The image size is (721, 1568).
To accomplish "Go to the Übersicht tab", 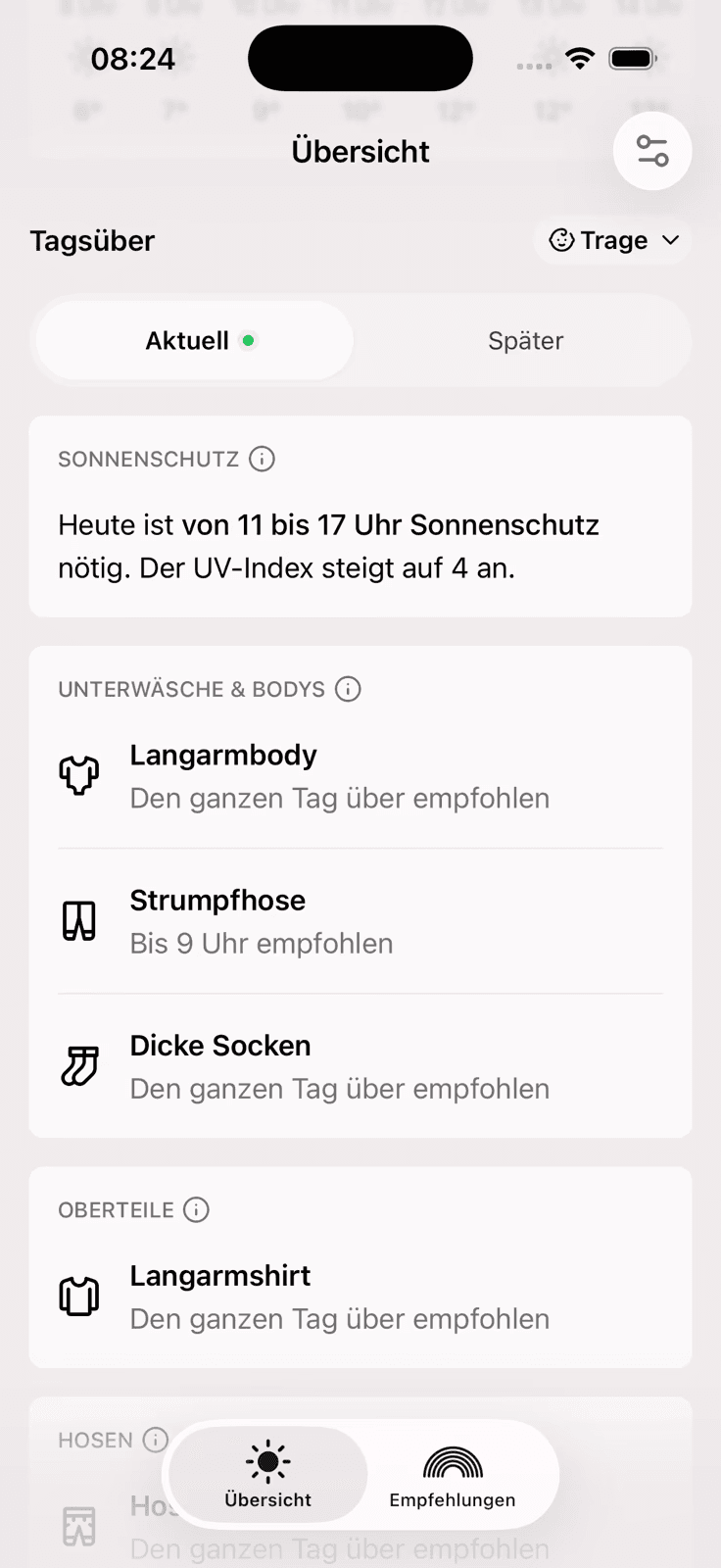I will click(268, 1475).
